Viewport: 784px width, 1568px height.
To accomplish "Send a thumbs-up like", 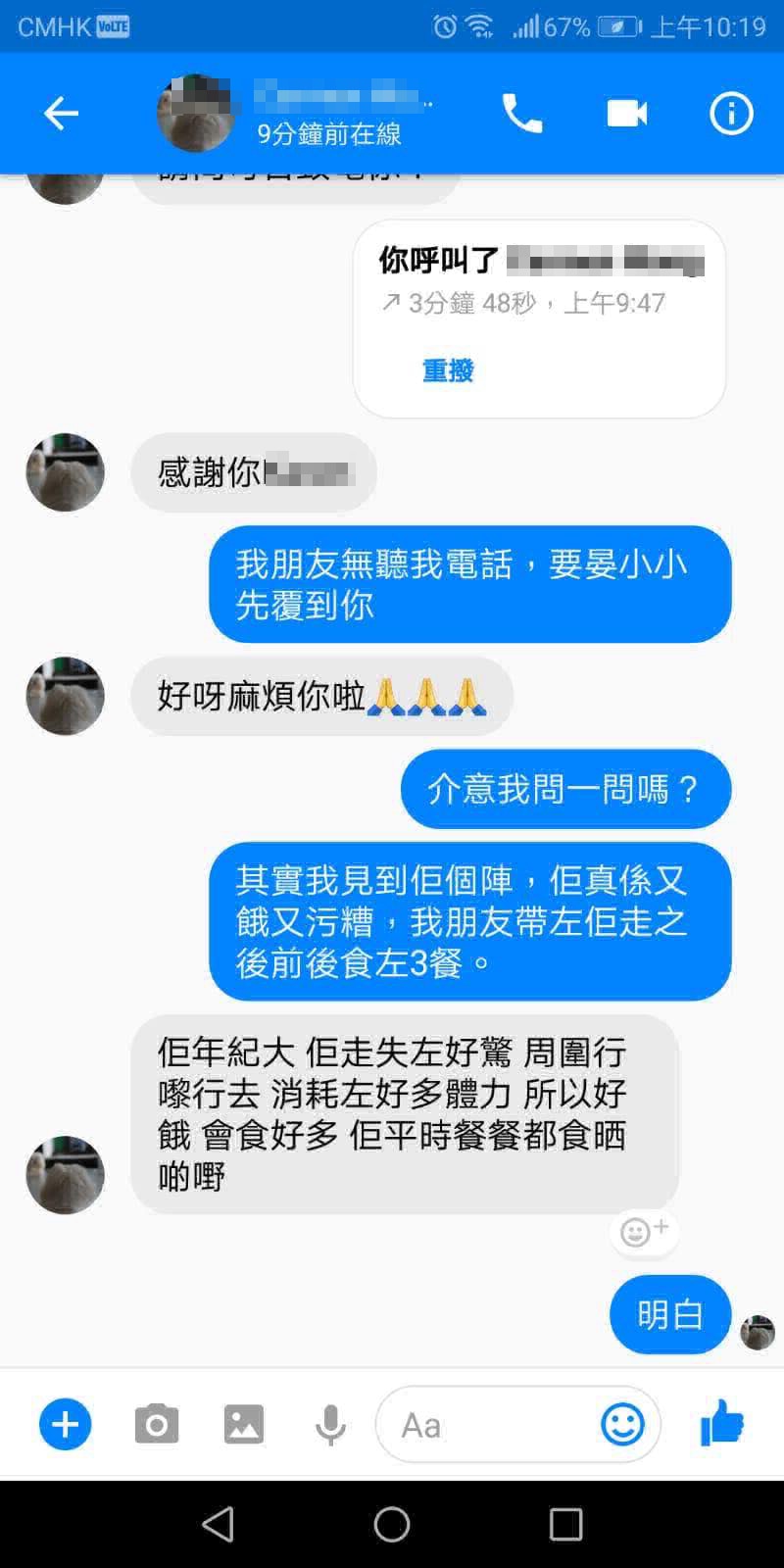I will point(721,1424).
